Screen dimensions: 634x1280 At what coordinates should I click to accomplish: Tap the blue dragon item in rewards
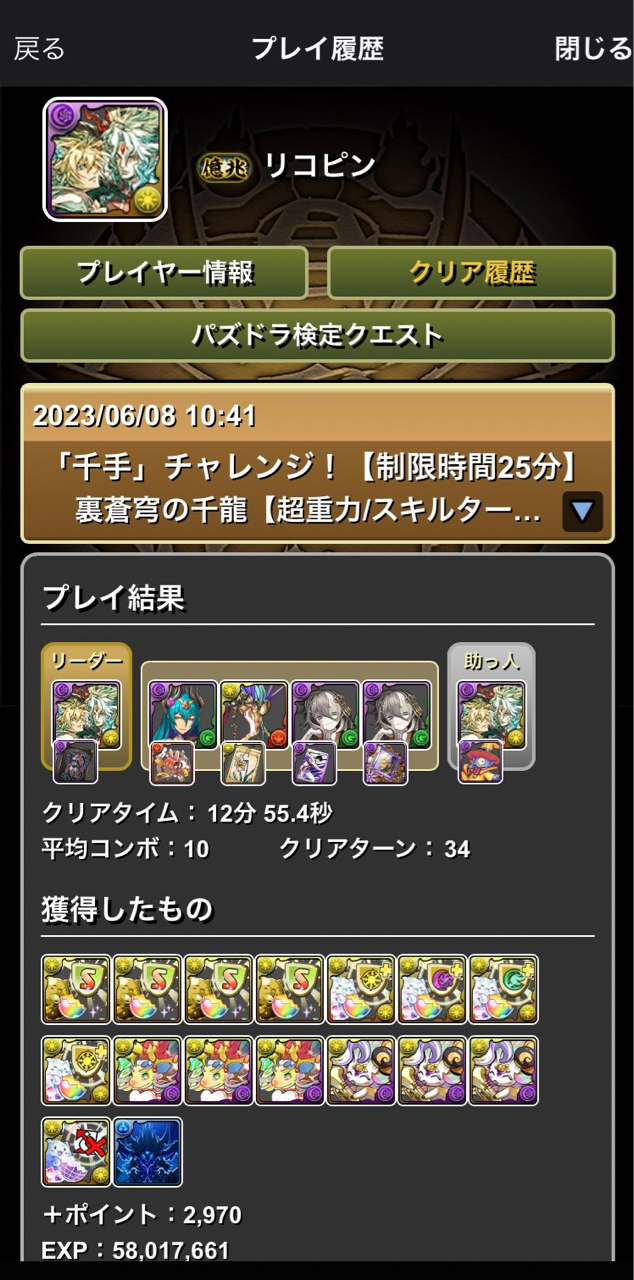(147, 1152)
